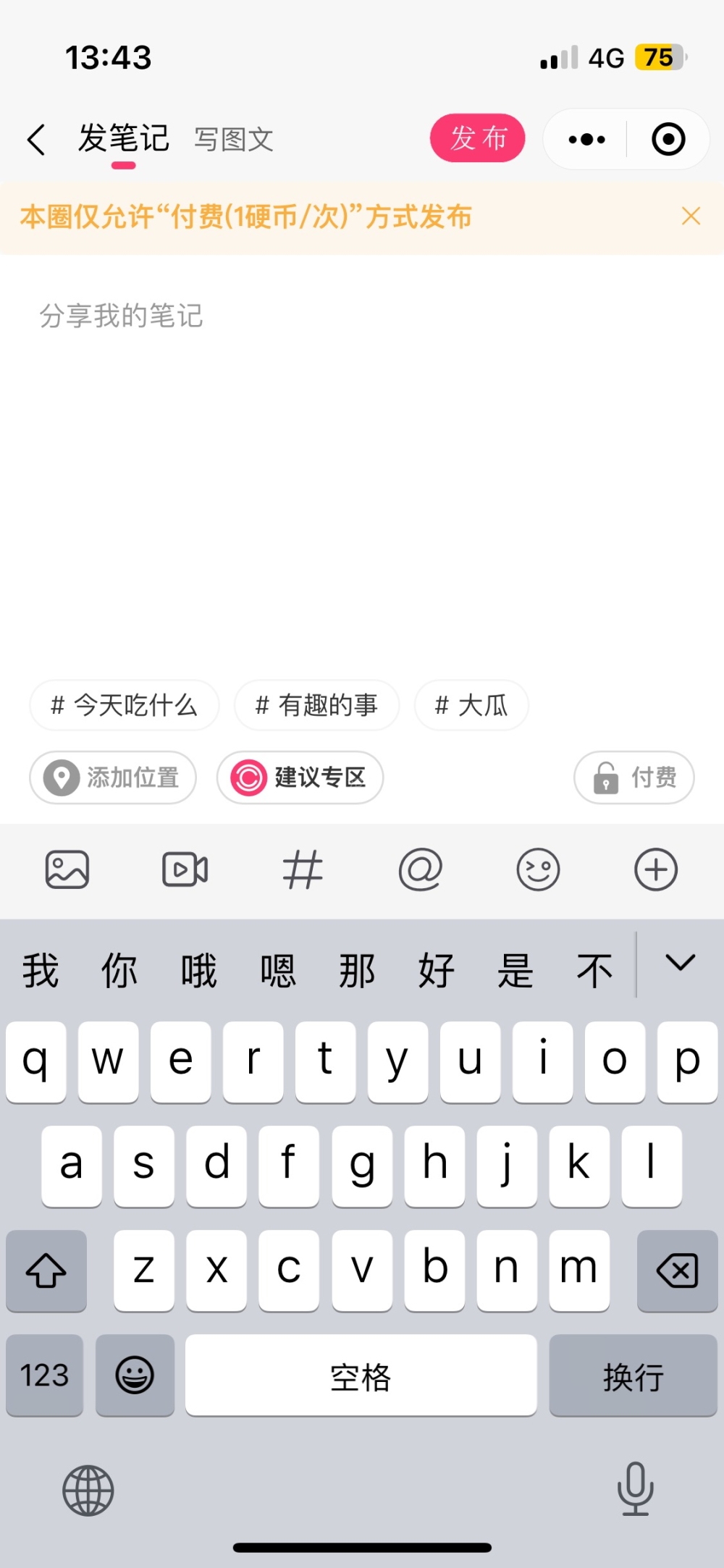Attach a video using the camera icon
Image resolution: width=724 pixels, height=1568 pixels.
click(x=185, y=869)
